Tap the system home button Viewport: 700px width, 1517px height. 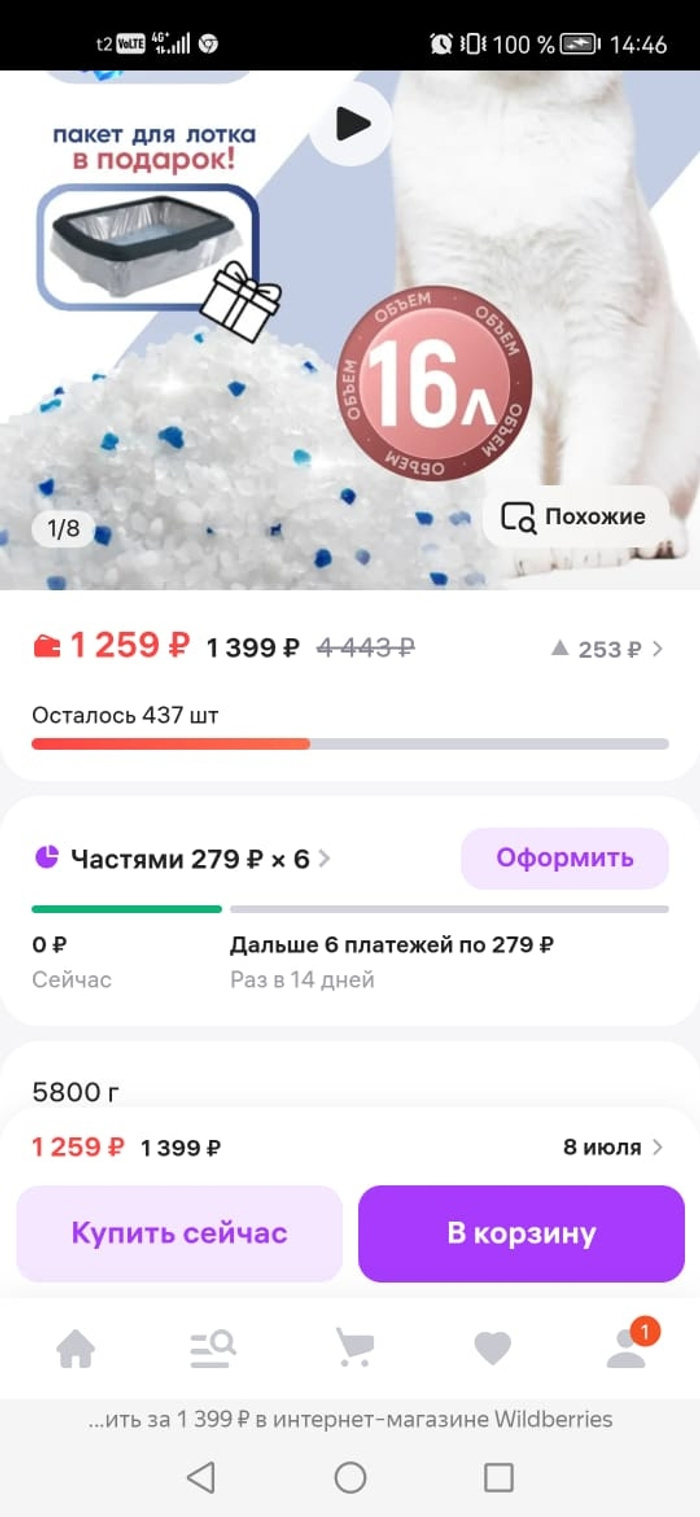click(x=350, y=1477)
